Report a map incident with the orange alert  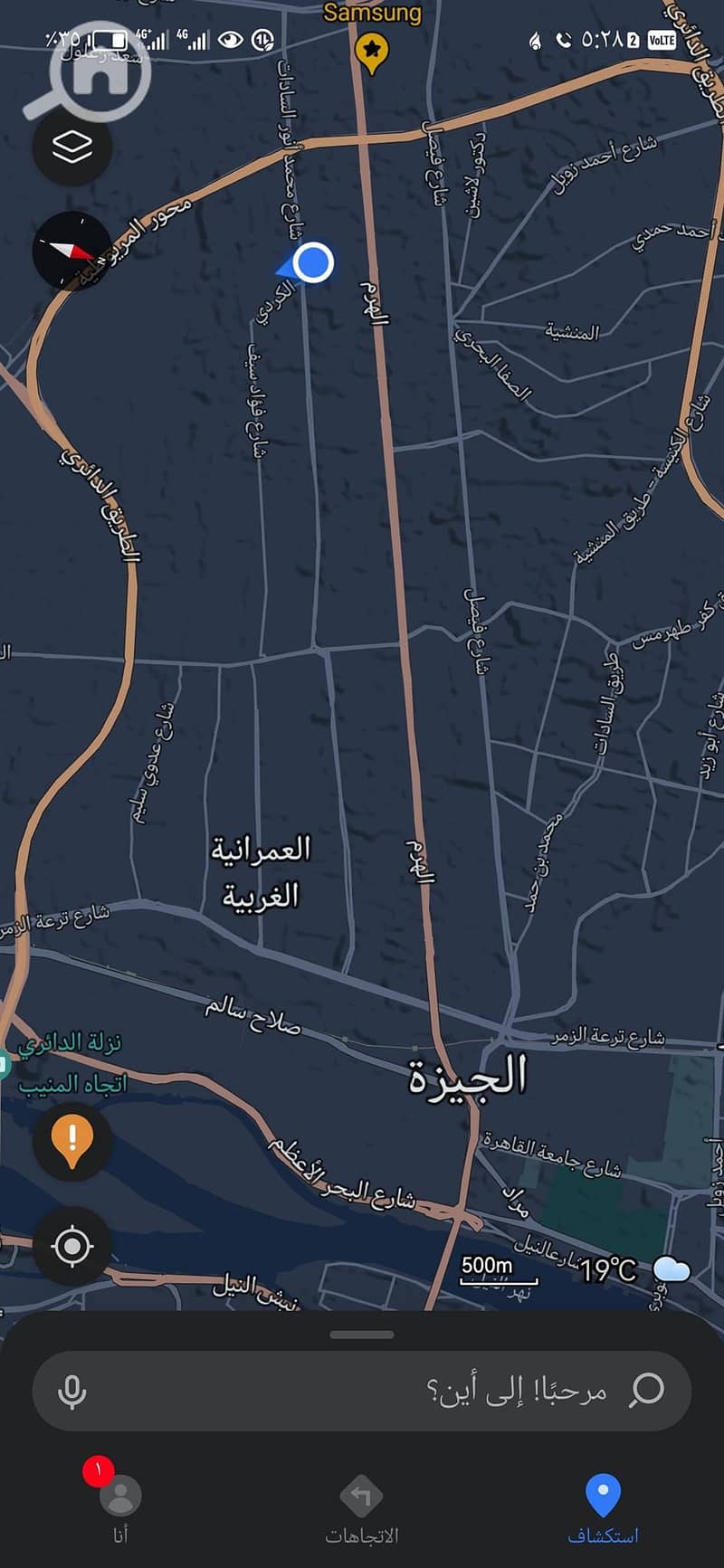coord(72,1140)
